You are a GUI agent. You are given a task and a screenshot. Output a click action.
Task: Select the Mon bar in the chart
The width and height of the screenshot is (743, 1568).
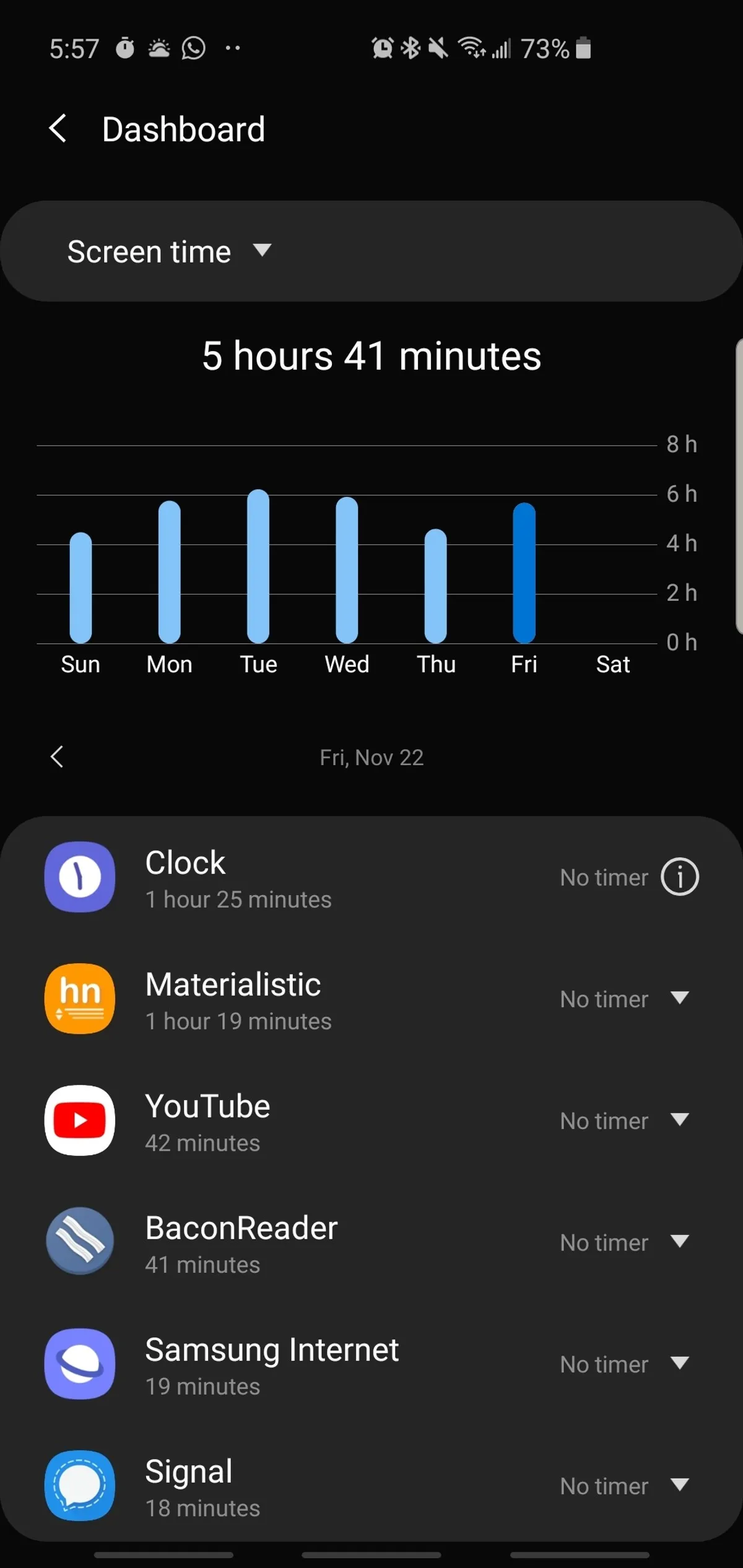[169, 572]
